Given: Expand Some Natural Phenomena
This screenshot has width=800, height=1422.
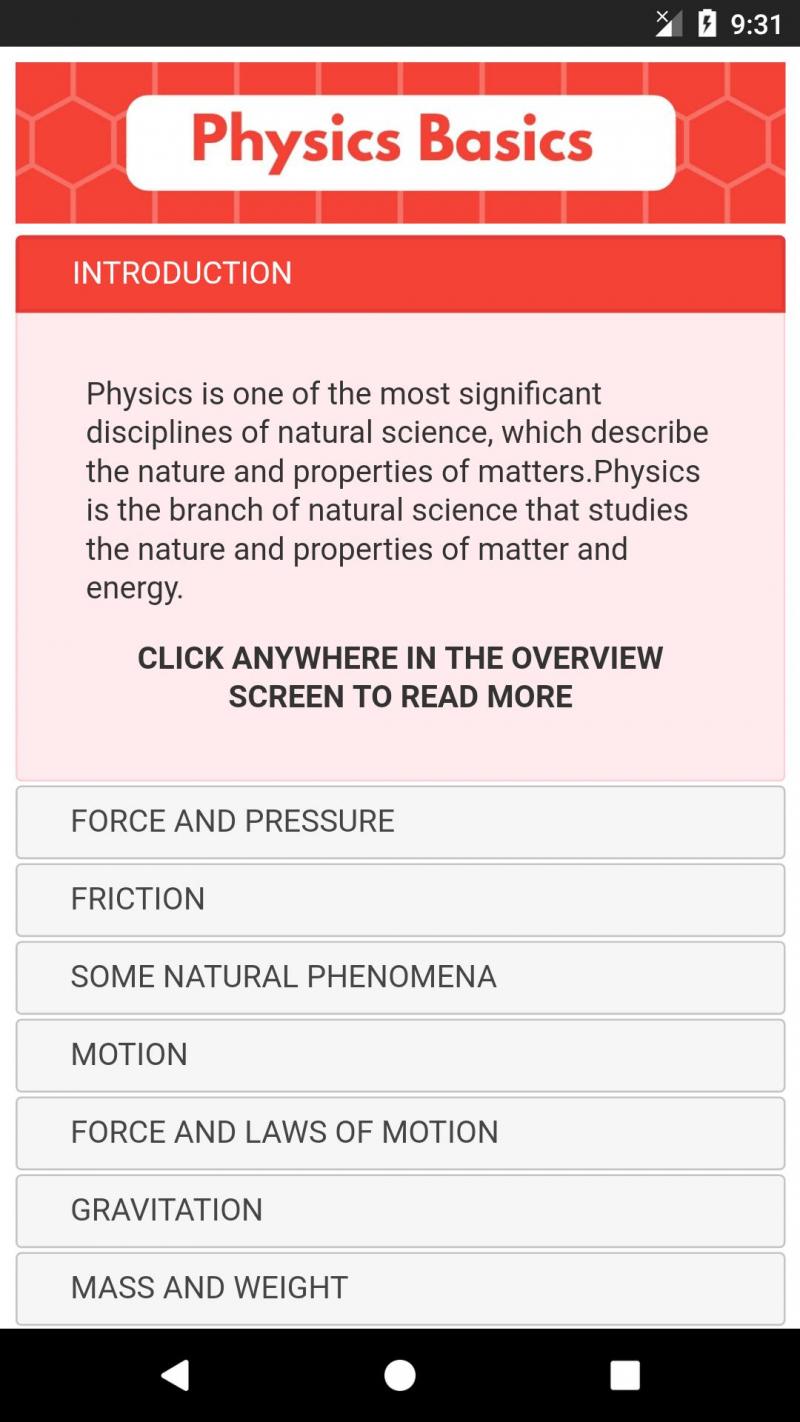Looking at the screenshot, I should coord(400,977).
